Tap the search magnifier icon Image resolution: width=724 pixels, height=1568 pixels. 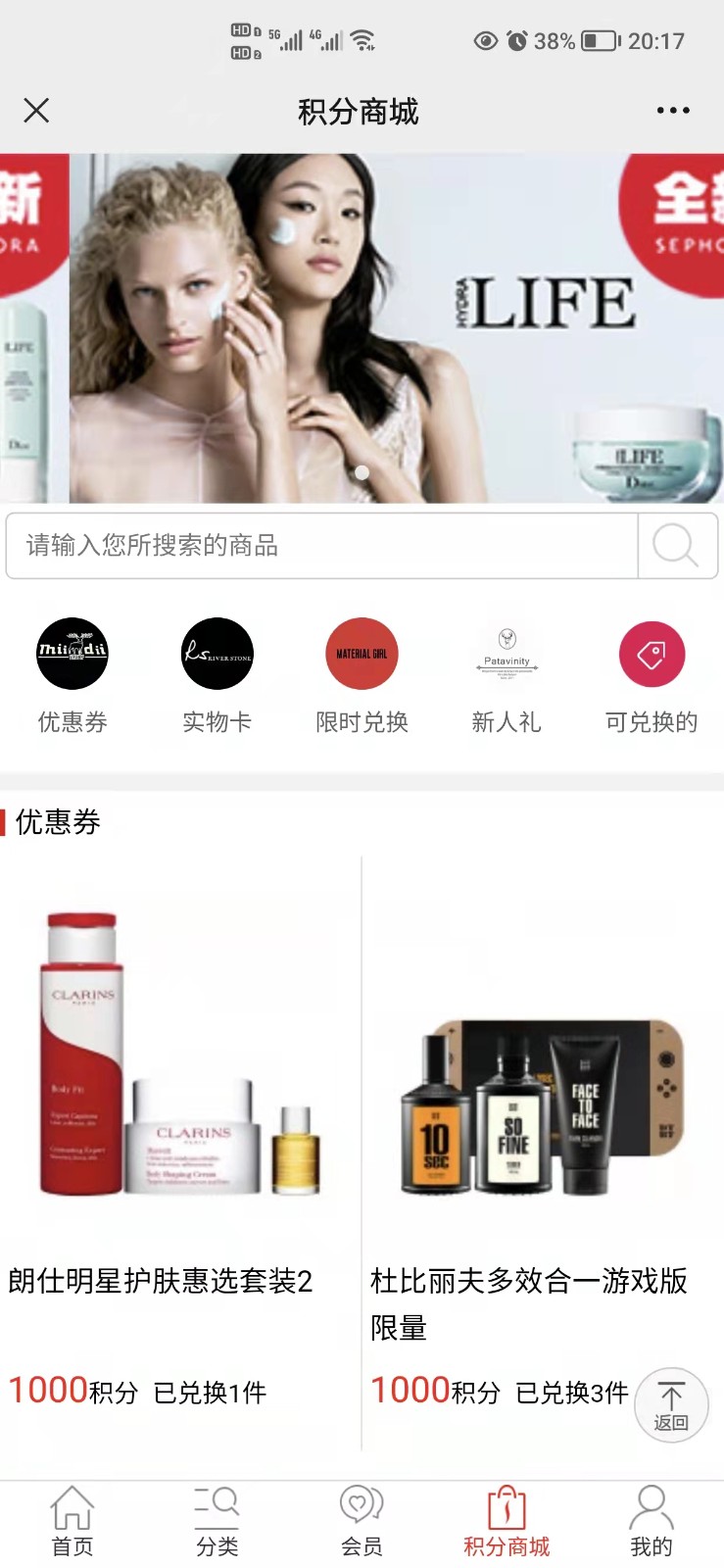coord(678,547)
